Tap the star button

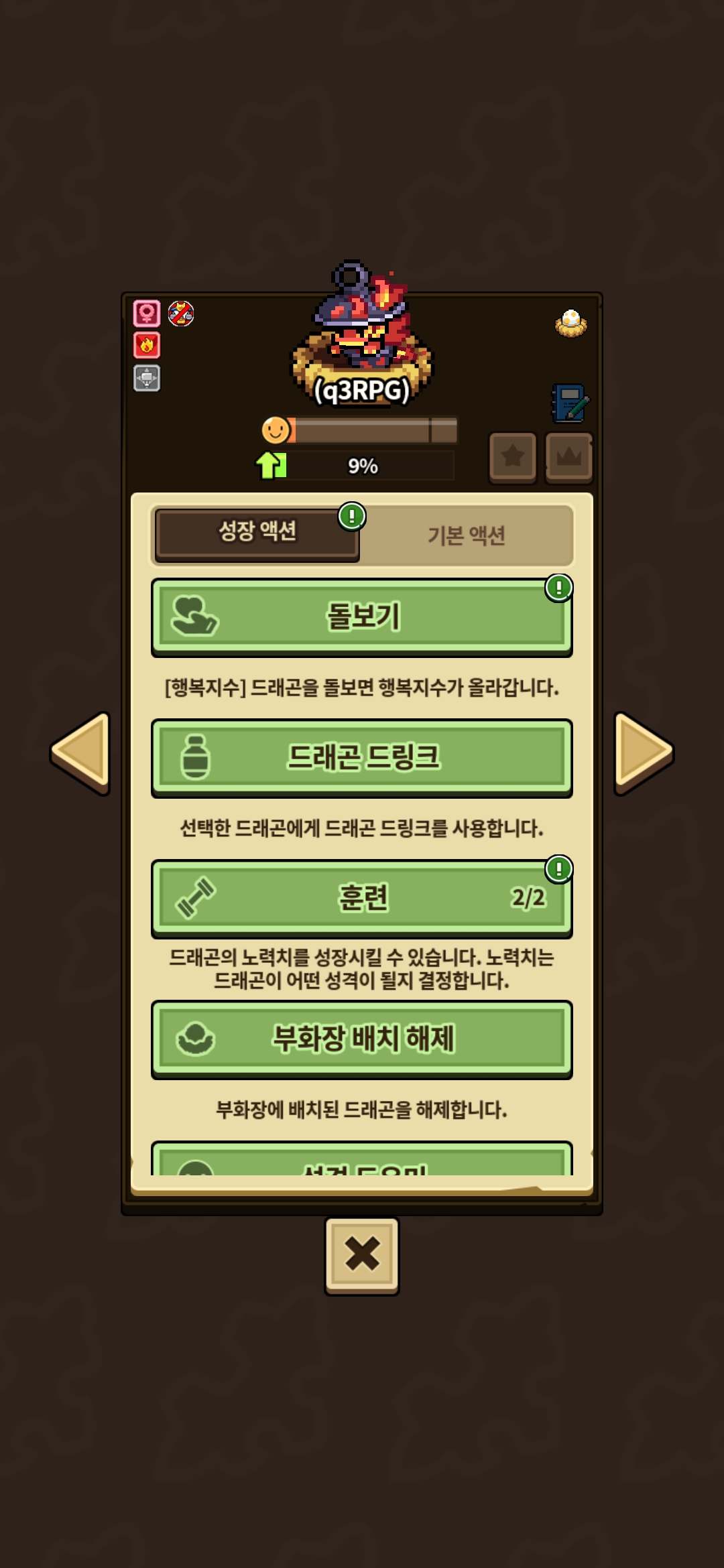pyautogui.click(x=513, y=458)
